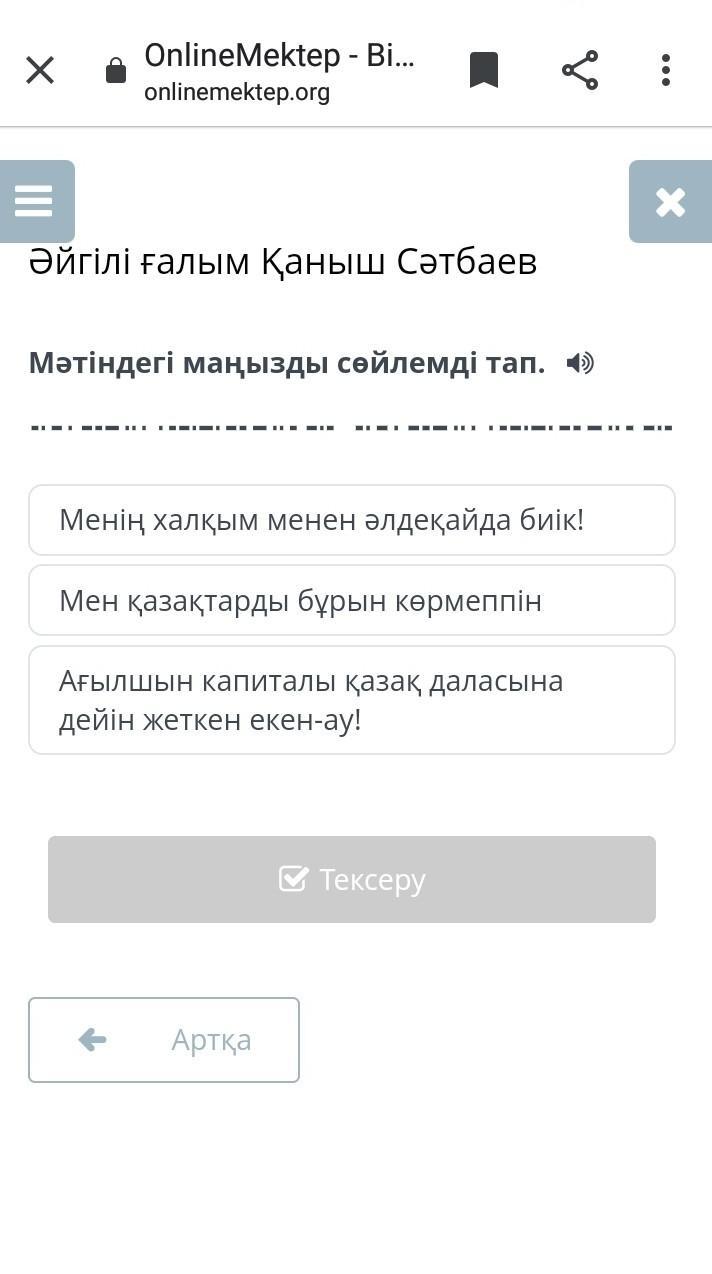
Task: Tap the Тексеру check button
Action: [352, 879]
